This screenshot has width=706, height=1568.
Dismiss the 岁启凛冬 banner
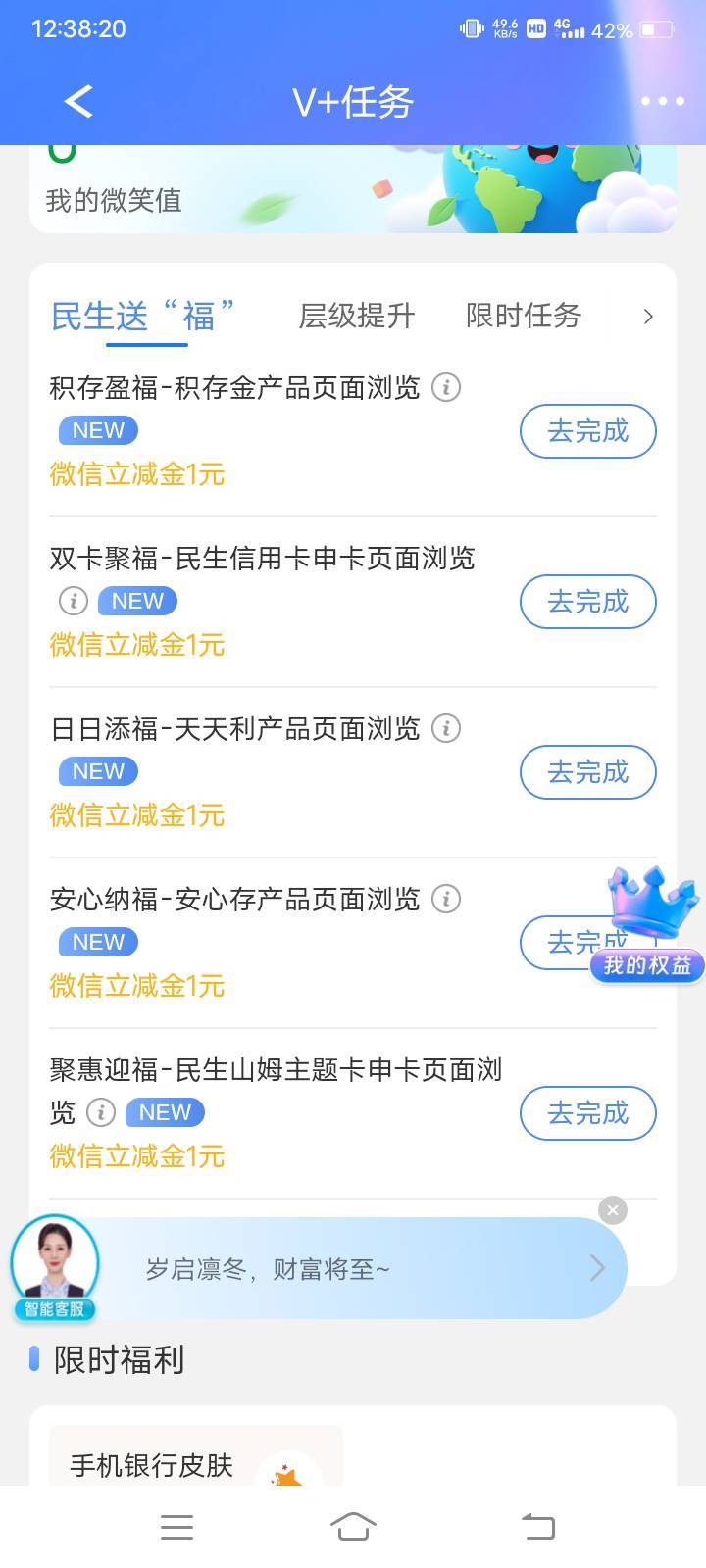tap(613, 1210)
